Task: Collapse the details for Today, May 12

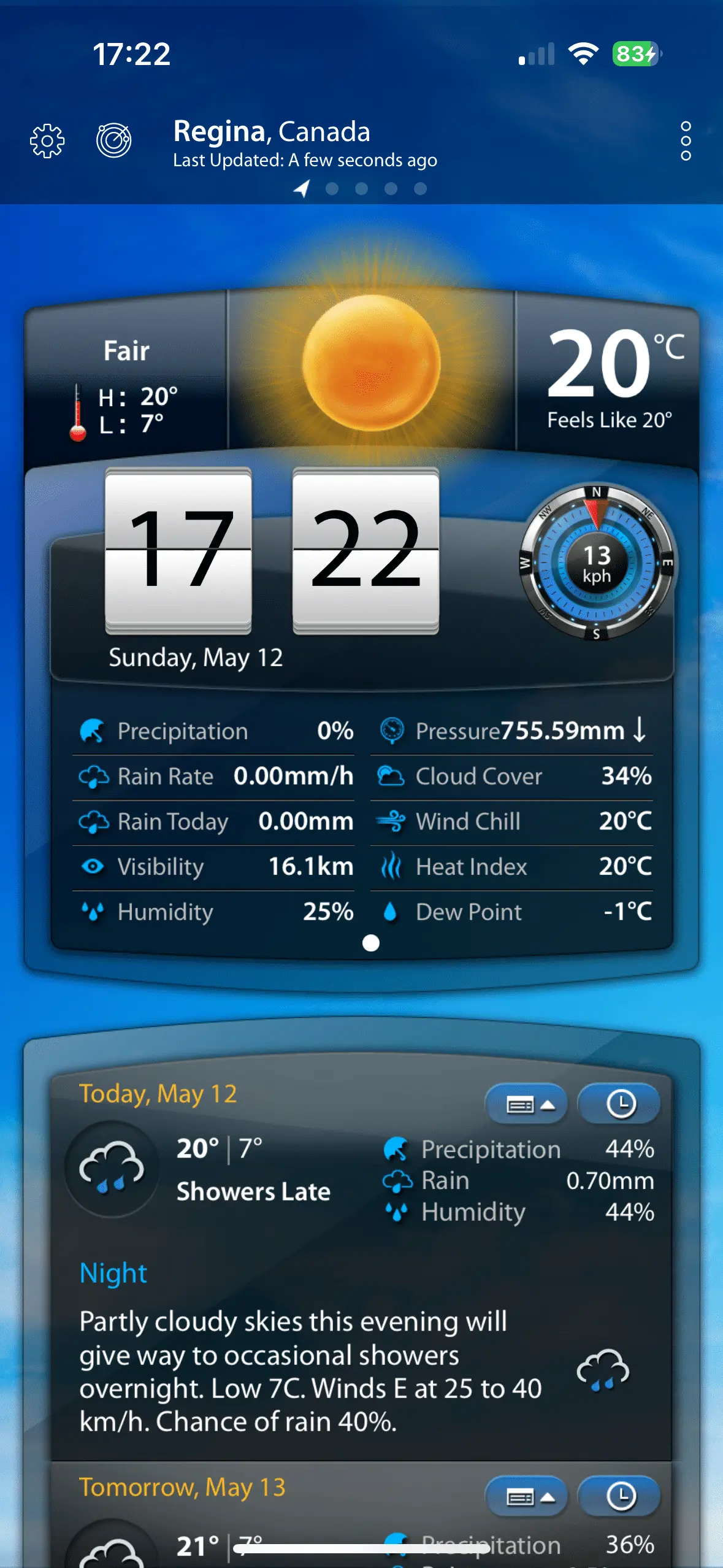Action: tap(527, 1105)
